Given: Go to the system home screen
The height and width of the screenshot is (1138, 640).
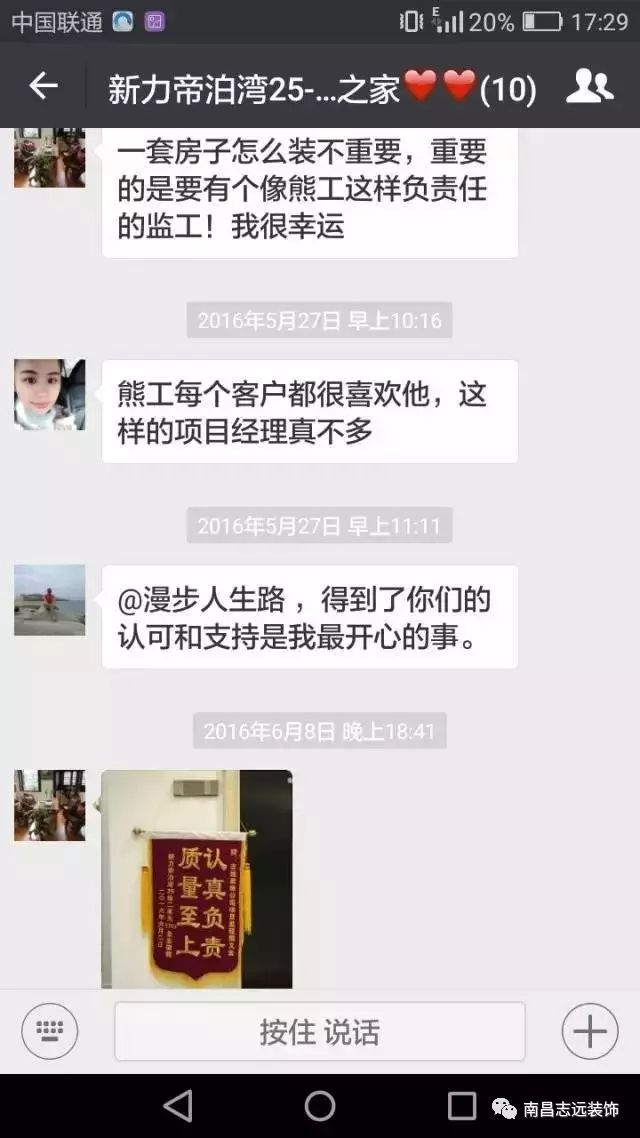Looking at the screenshot, I should 320,1105.
